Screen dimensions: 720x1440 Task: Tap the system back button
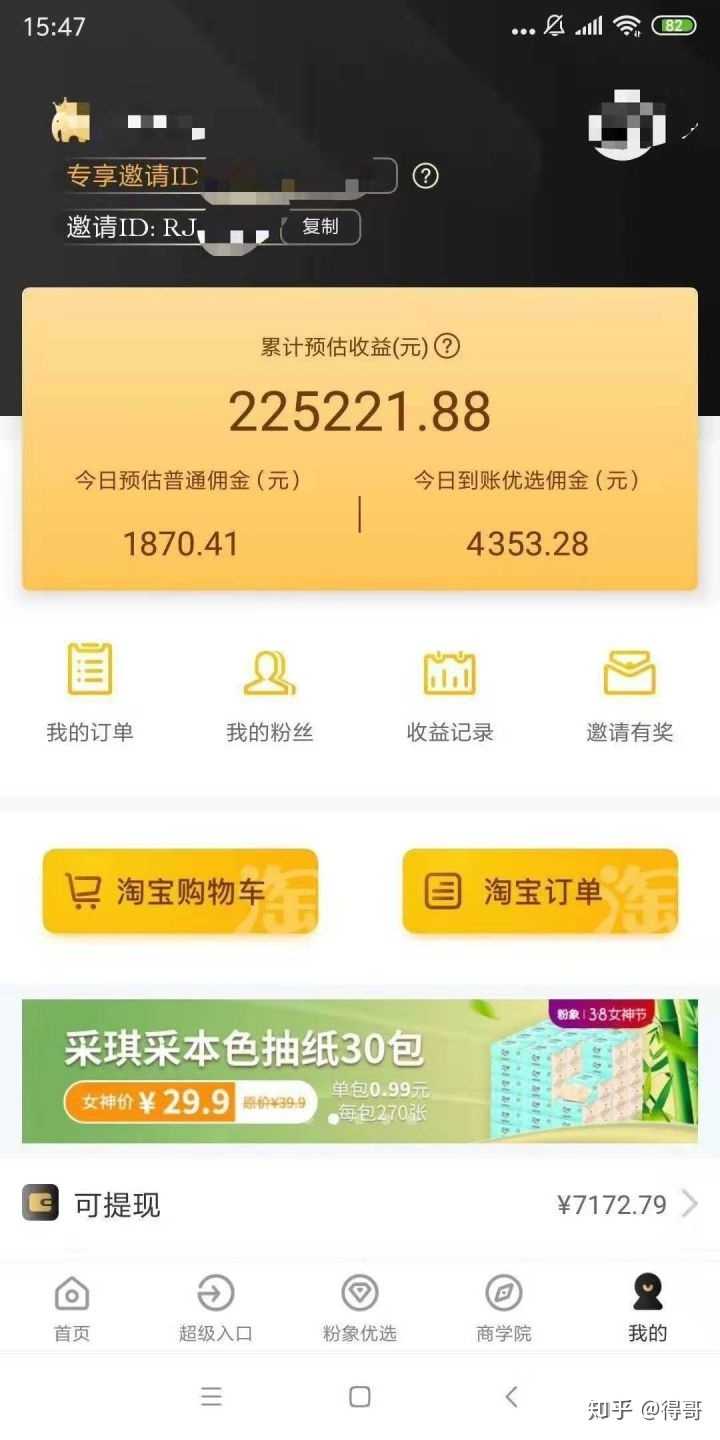[511, 1397]
